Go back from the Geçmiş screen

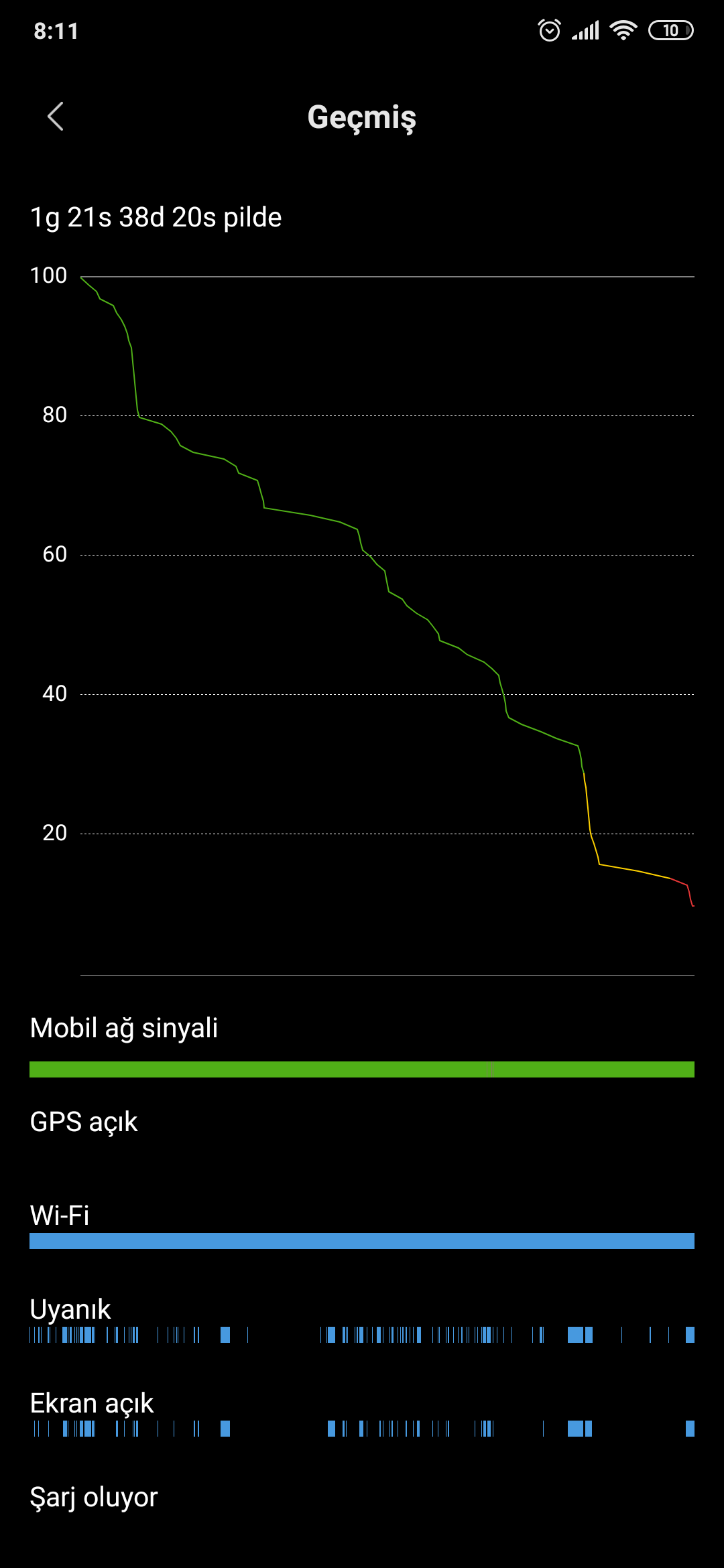tap(56, 117)
